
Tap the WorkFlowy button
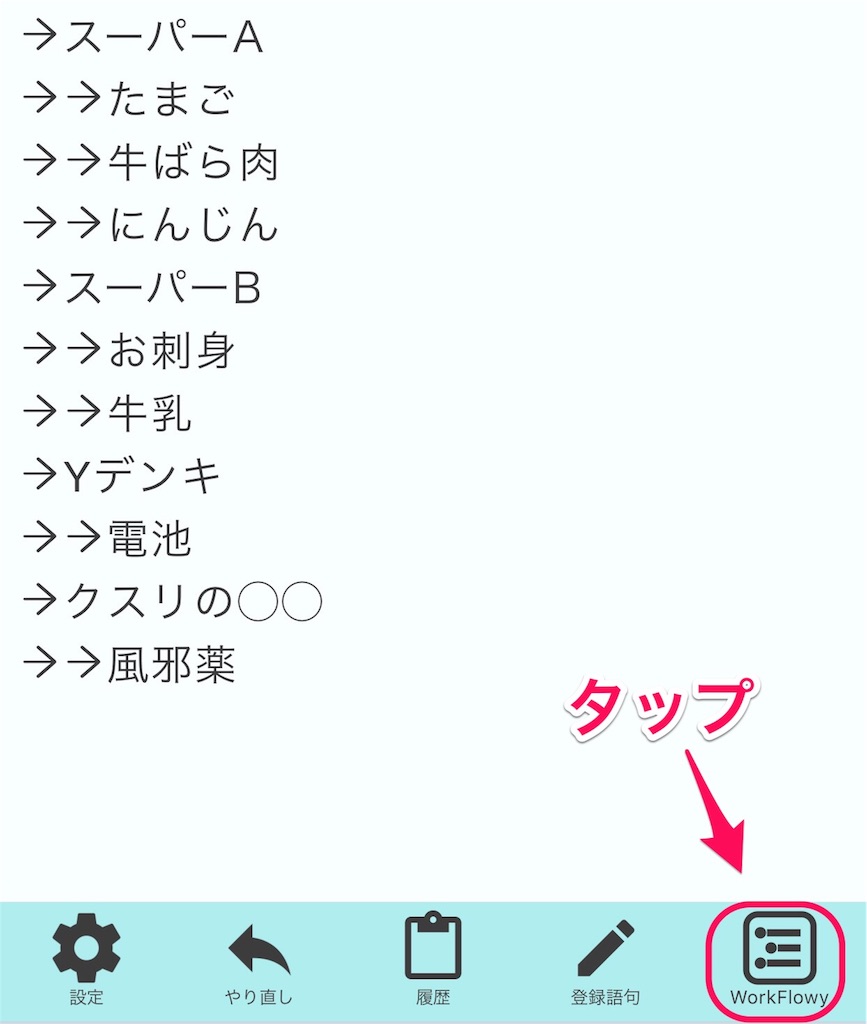[780, 957]
